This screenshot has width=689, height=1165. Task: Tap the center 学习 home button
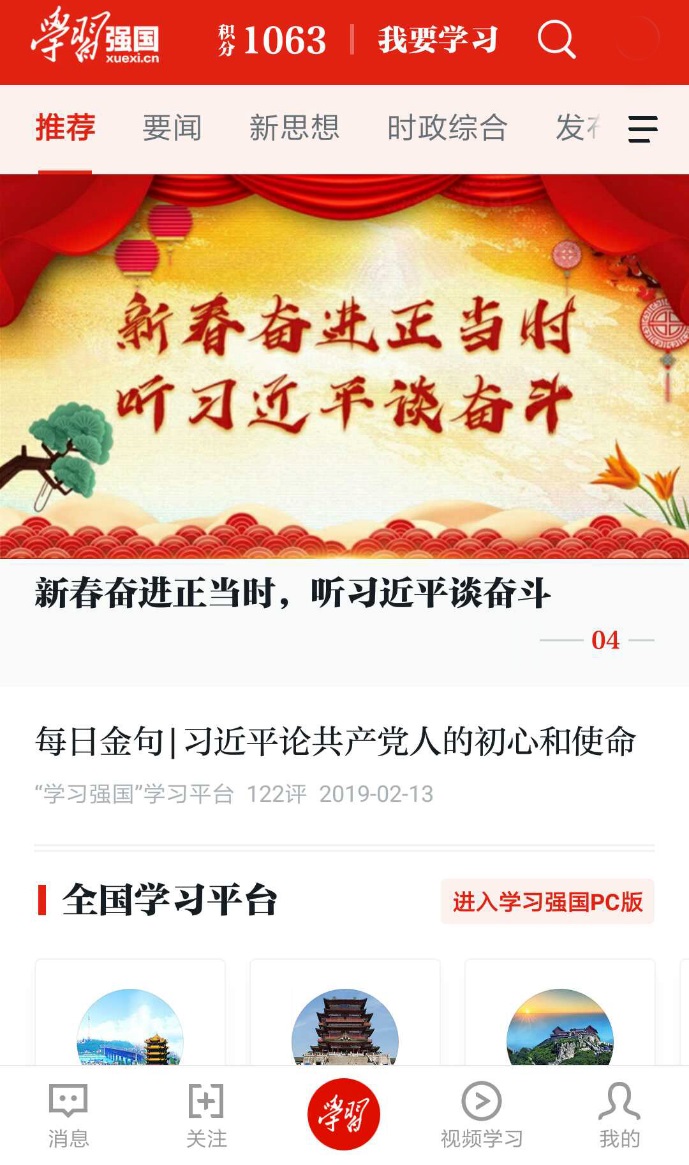(x=343, y=1114)
